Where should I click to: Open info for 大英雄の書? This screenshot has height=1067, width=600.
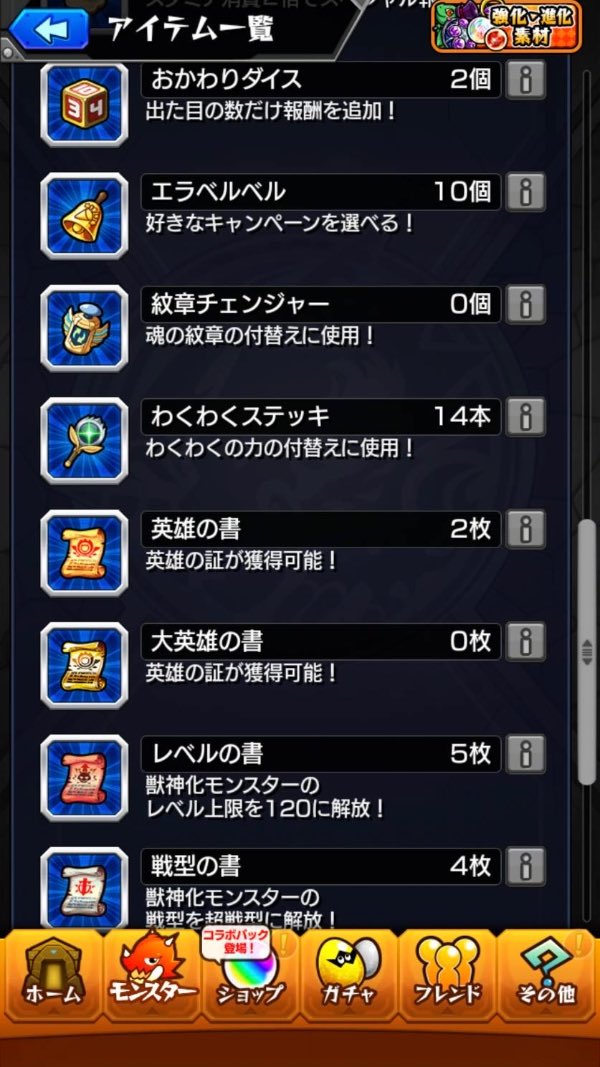pyautogui.click(x=526, y=641)
